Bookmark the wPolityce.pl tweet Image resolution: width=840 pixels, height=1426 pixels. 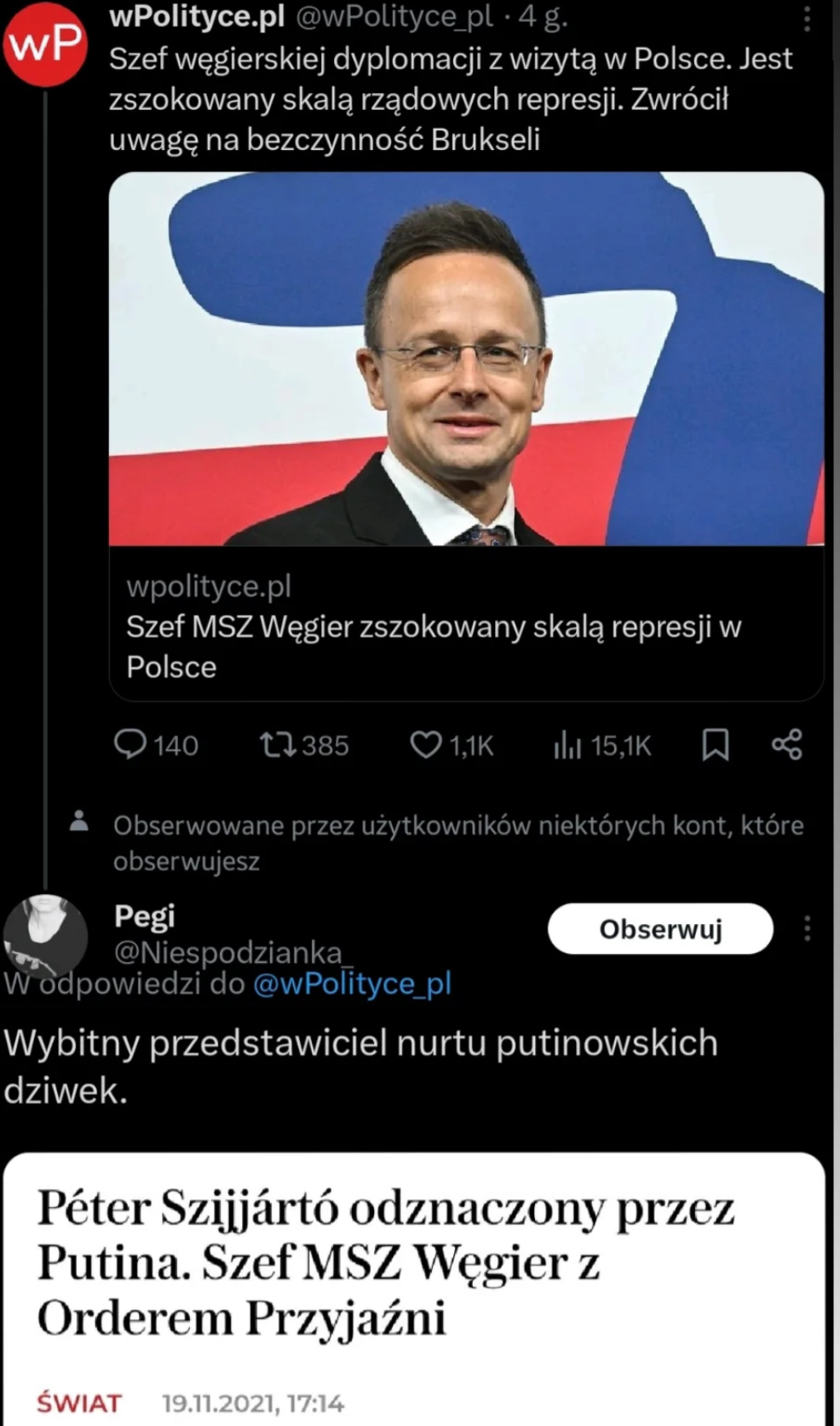tap(715, 745)
